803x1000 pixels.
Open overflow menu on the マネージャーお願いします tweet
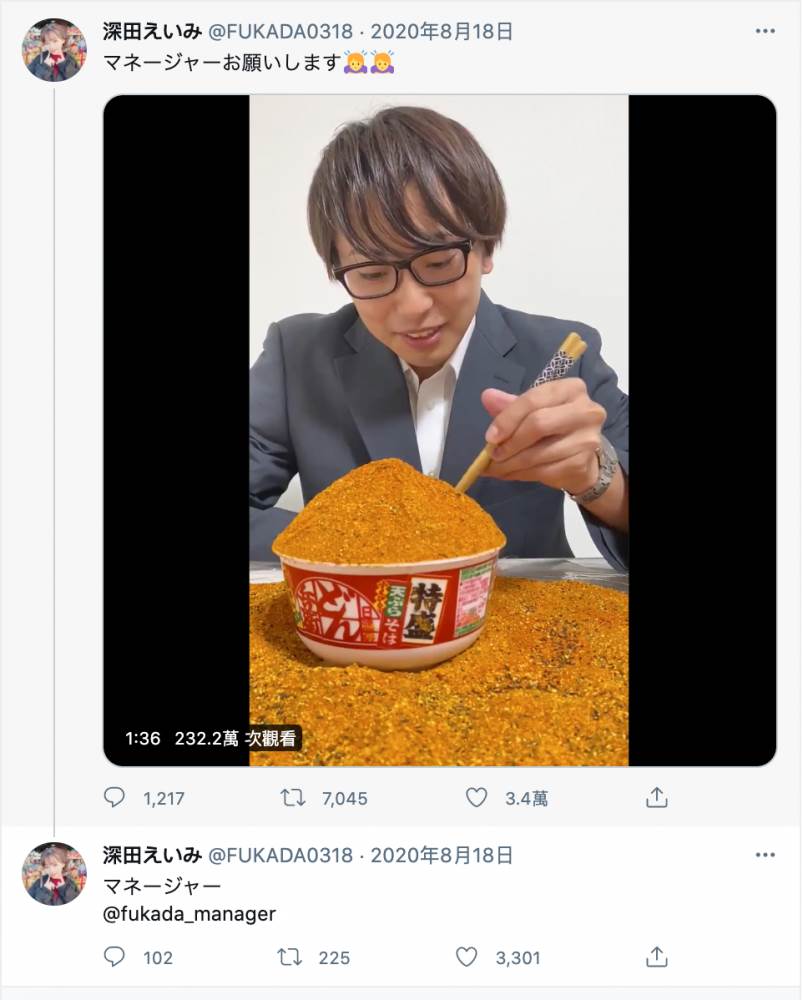point(765,32)
